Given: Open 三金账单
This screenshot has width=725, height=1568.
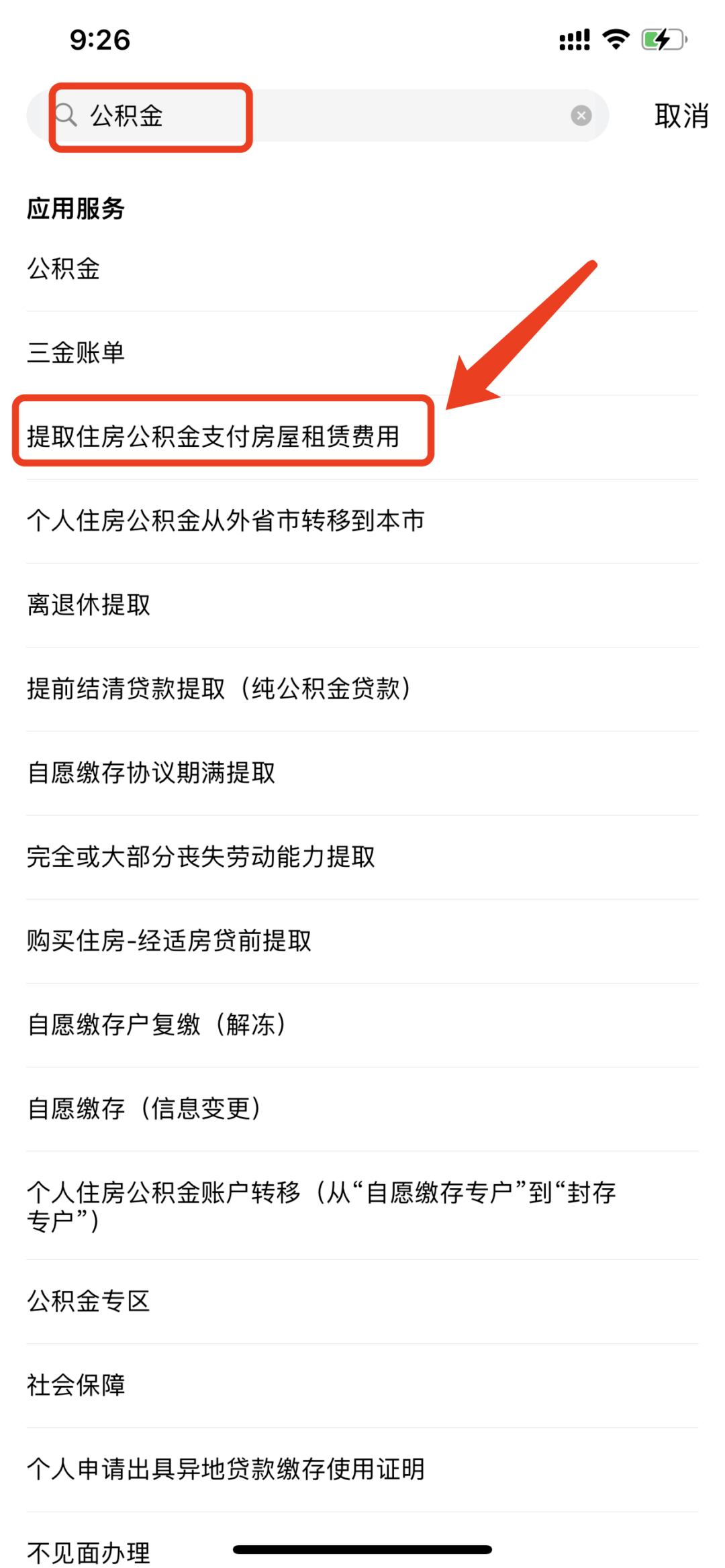Looking at the screenshot, I should coord(362,353).
